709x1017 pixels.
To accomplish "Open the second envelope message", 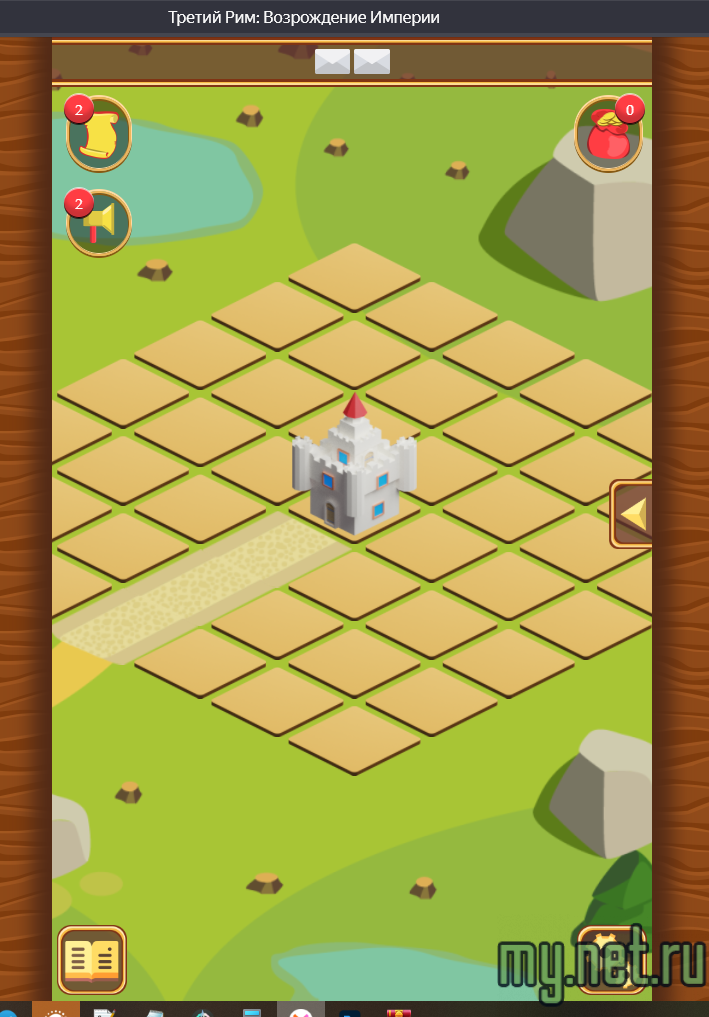I will (x=372, y=62).
